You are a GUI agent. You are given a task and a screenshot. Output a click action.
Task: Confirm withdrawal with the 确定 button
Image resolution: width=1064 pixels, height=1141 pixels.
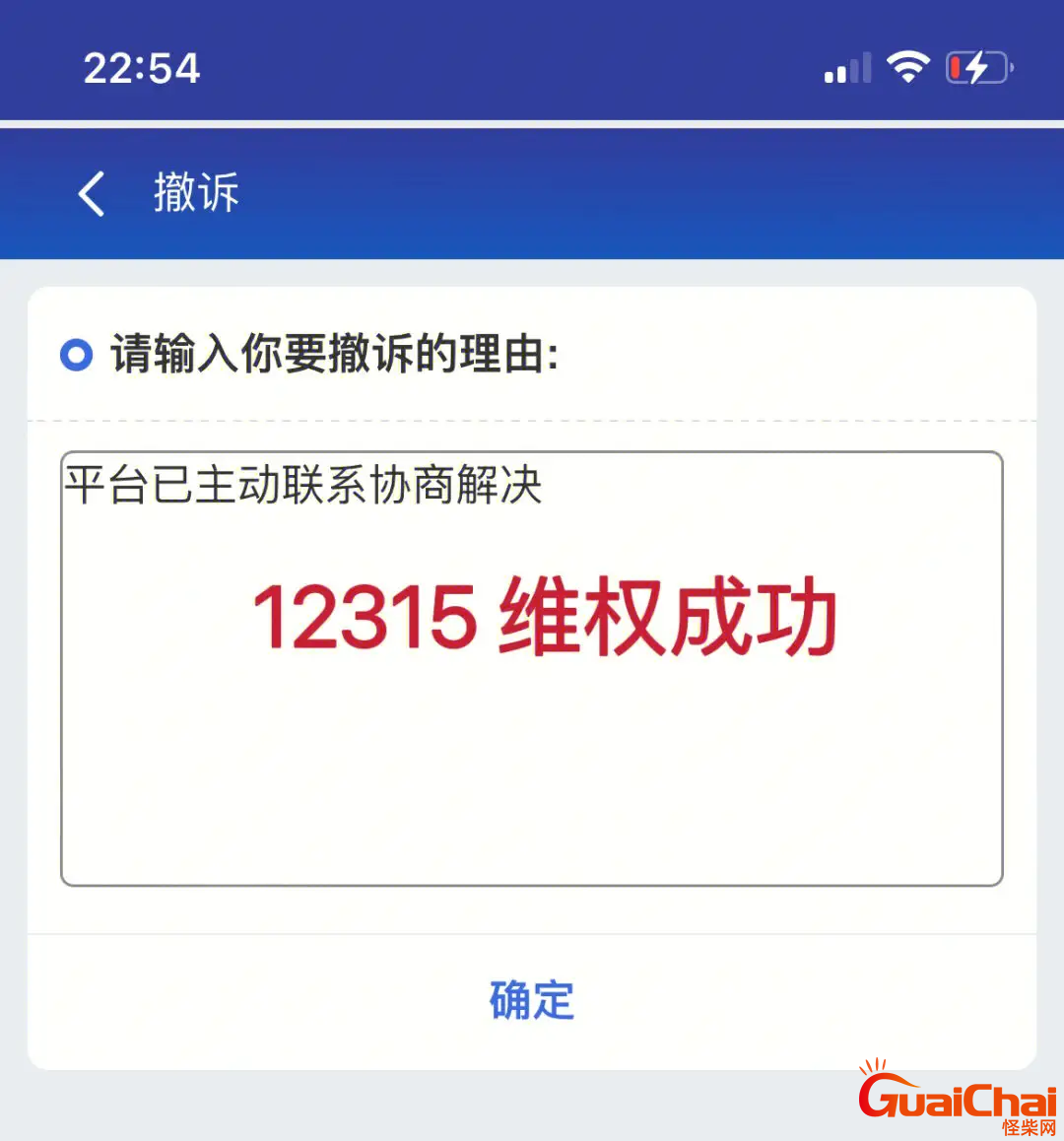(x=532, y=1001)
